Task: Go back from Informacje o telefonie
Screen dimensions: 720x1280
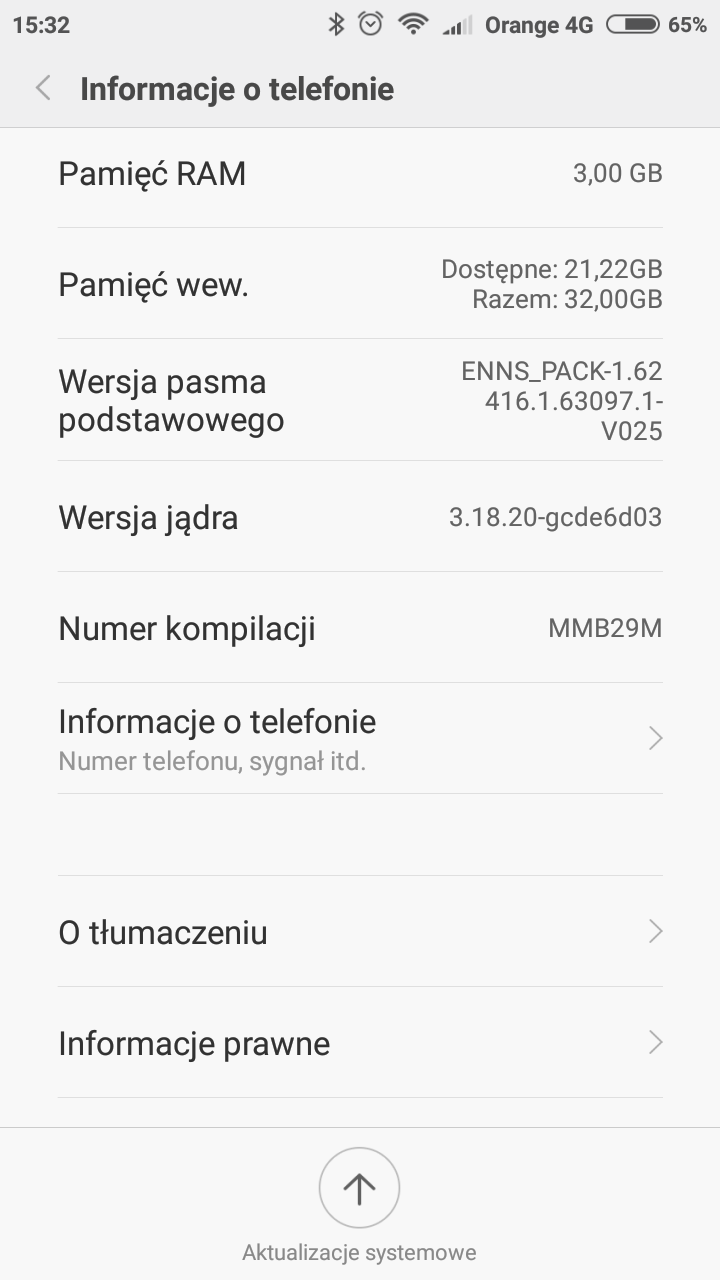Action: [43, 89]
